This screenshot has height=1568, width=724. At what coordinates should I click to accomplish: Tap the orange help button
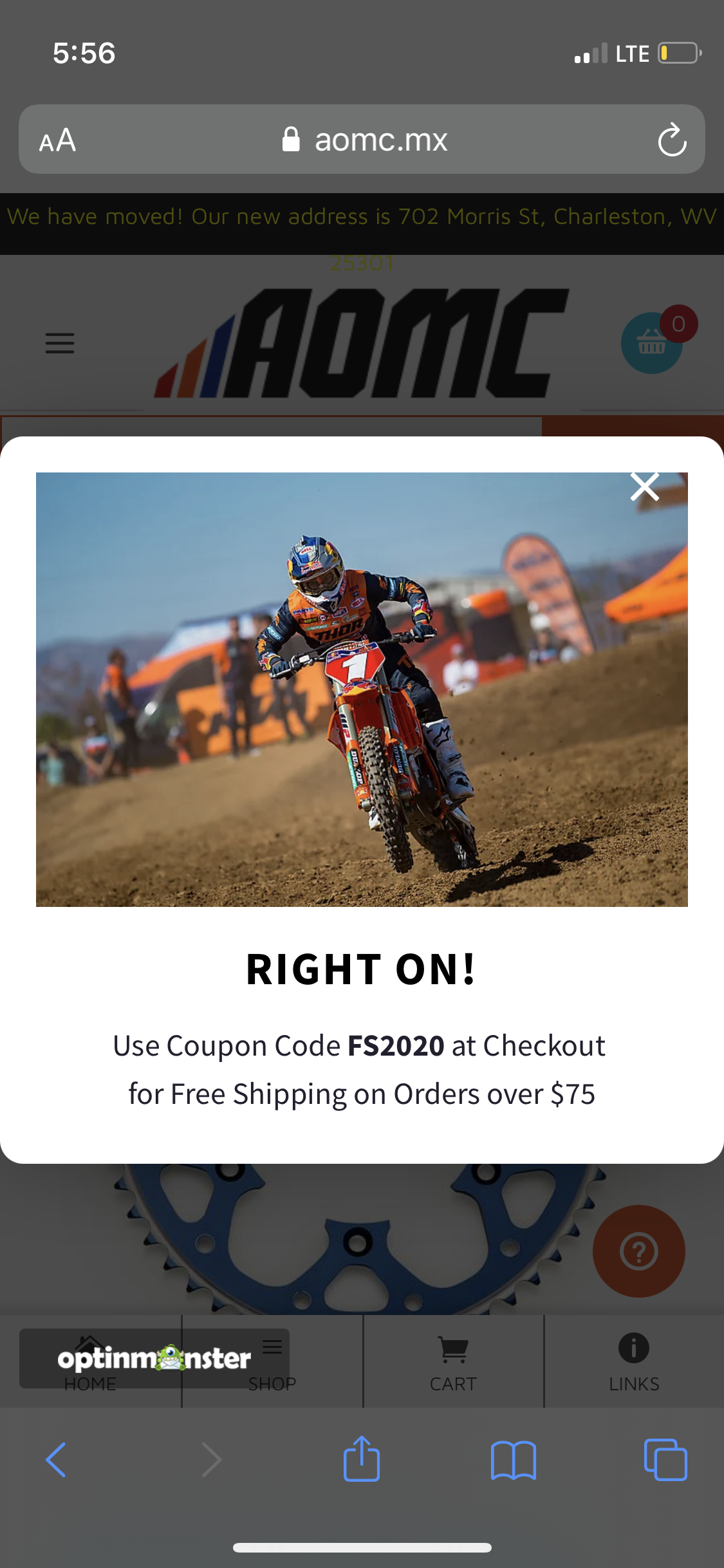[x=638, y=1251]
